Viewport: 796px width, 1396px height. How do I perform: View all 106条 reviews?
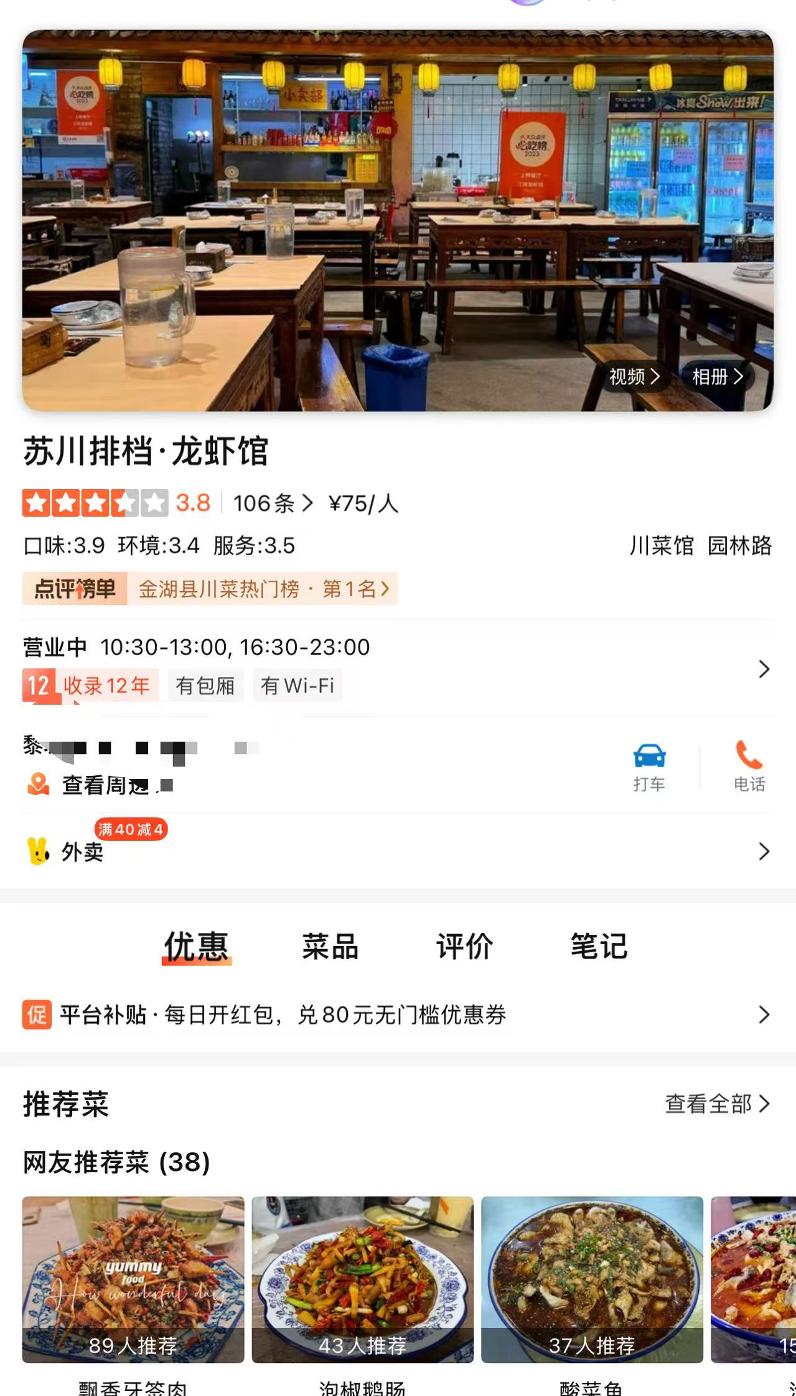(x=272, y=503)
